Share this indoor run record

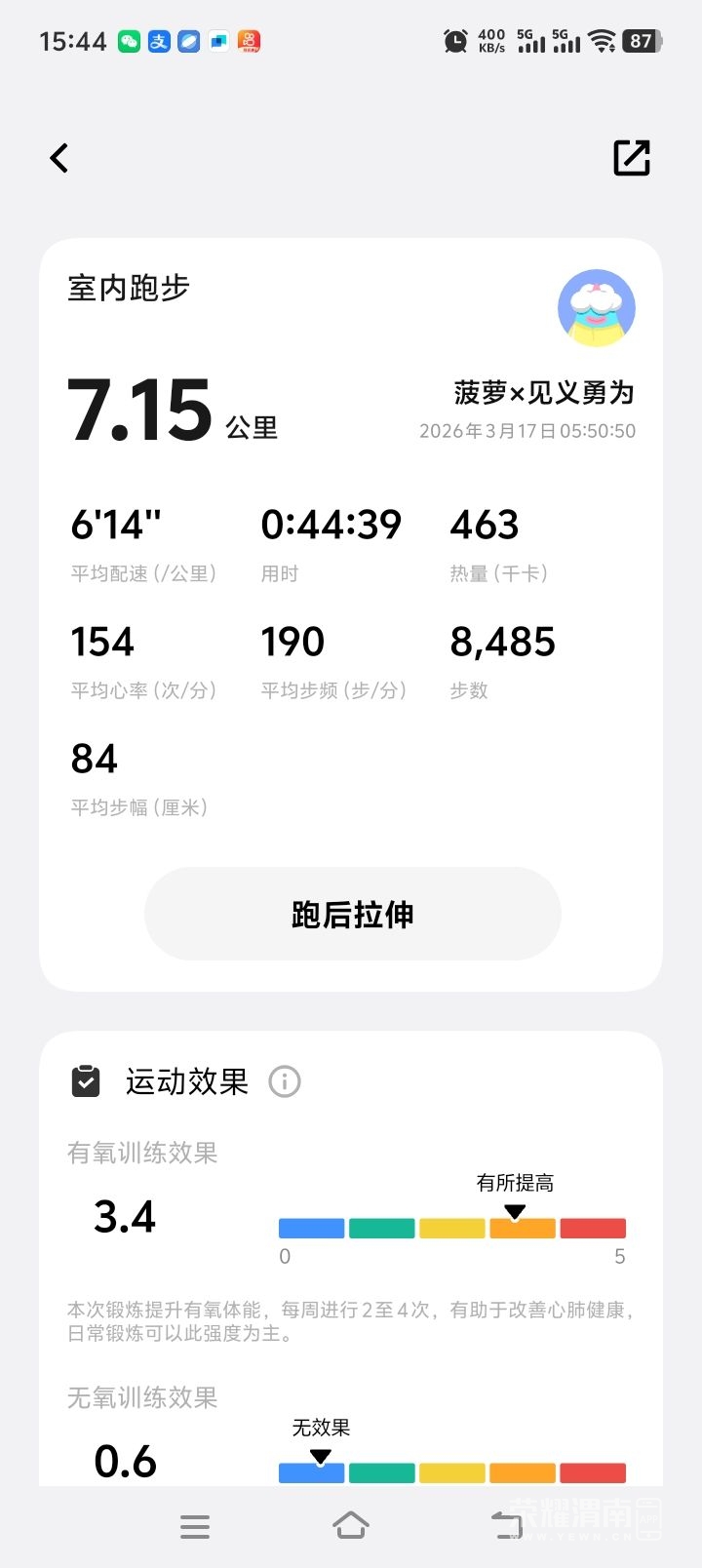coord(631,158)
